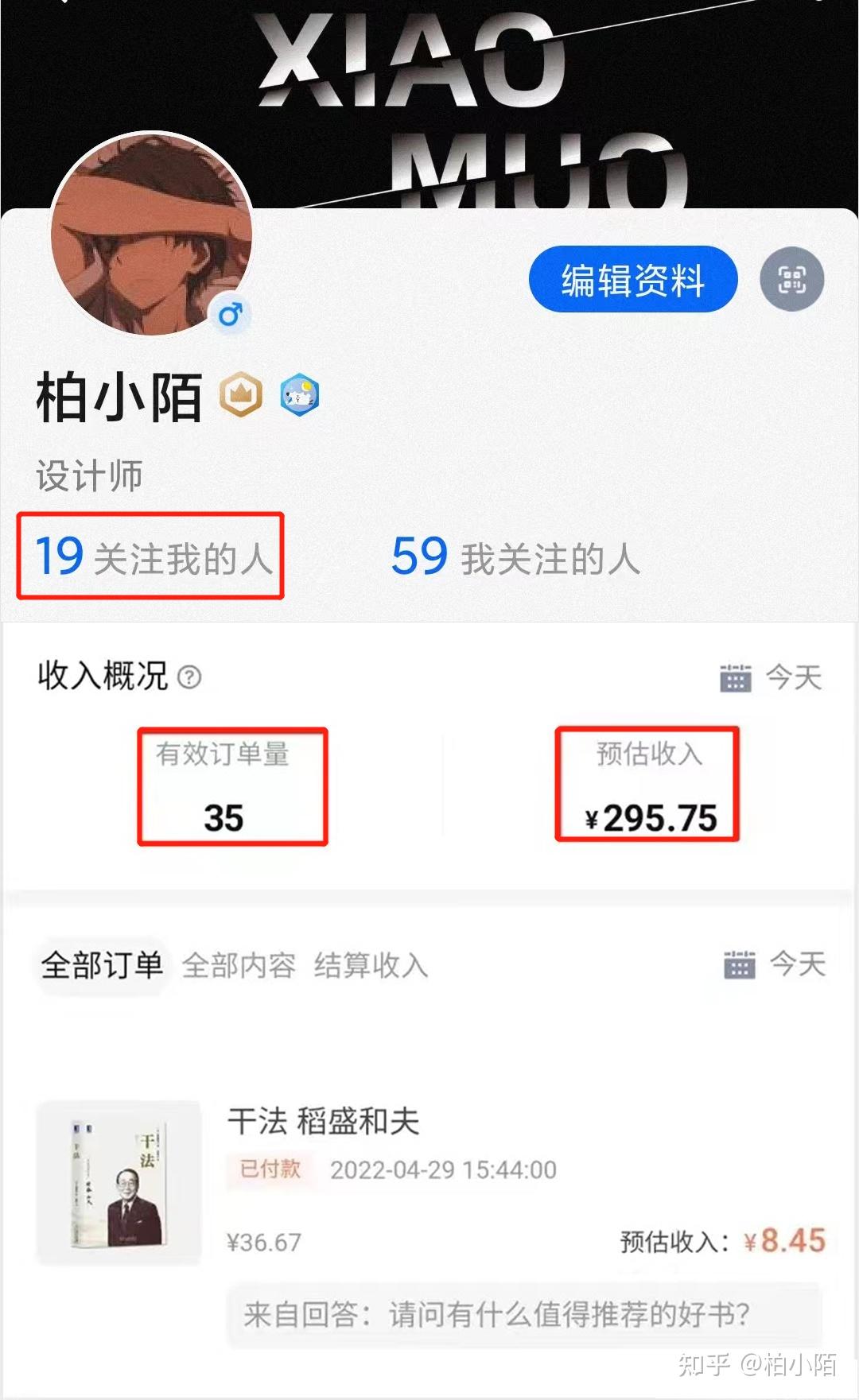The height and width of the screenshot is (1400, 859).
Task: Switch to the 全部内容 tab
Action: pos(239,966)
